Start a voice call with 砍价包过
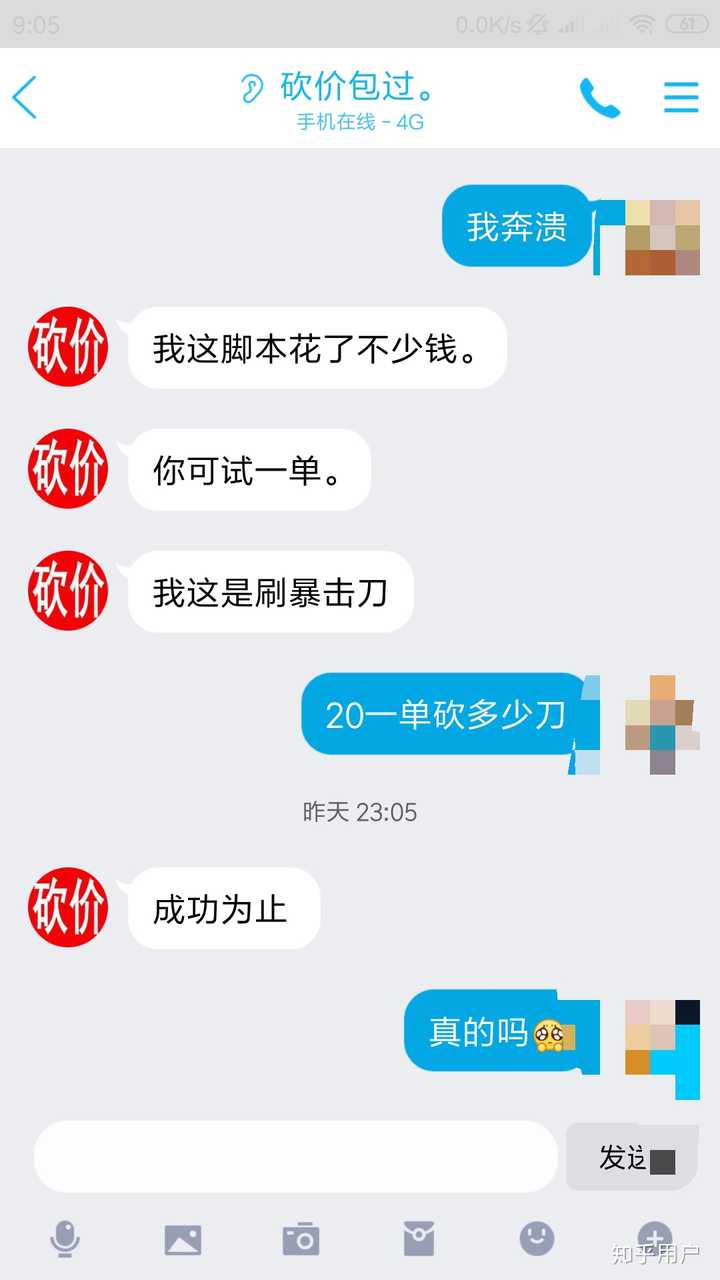The height and width of the screenshot is (1280, 720). [x=599, y=98]
